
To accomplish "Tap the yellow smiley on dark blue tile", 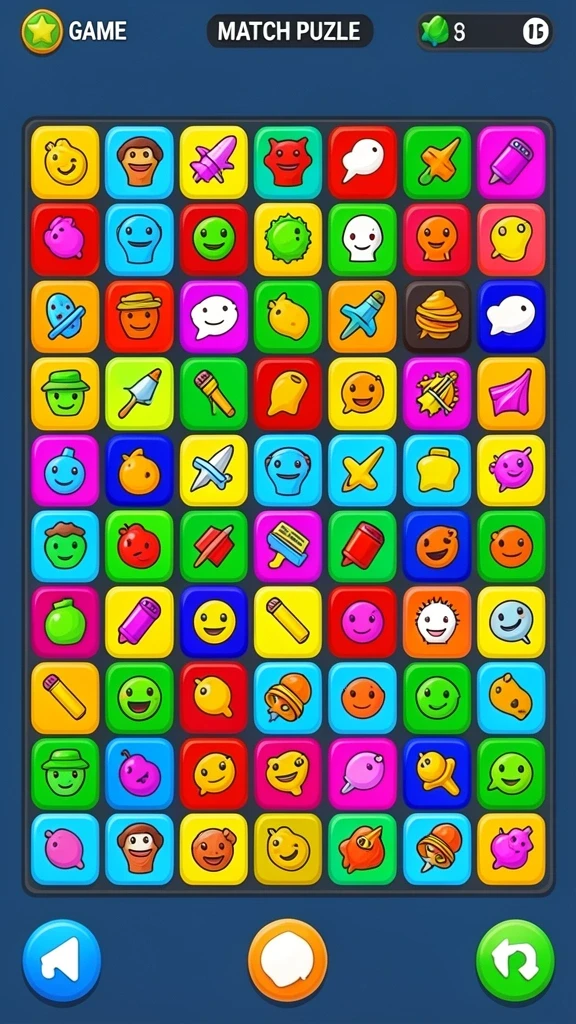I will 214,622.
